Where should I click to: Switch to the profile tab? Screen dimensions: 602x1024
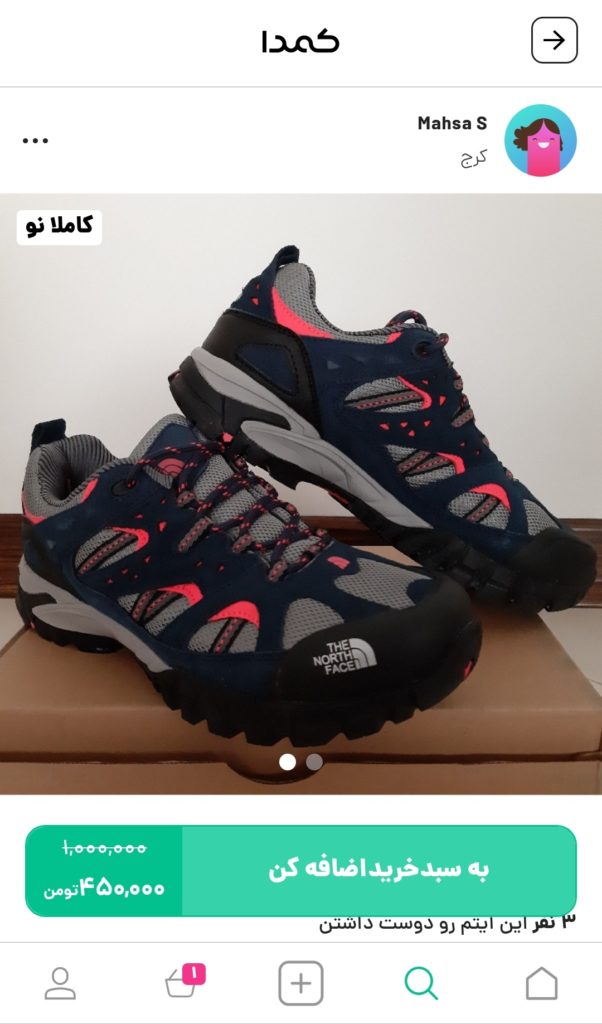61,983
